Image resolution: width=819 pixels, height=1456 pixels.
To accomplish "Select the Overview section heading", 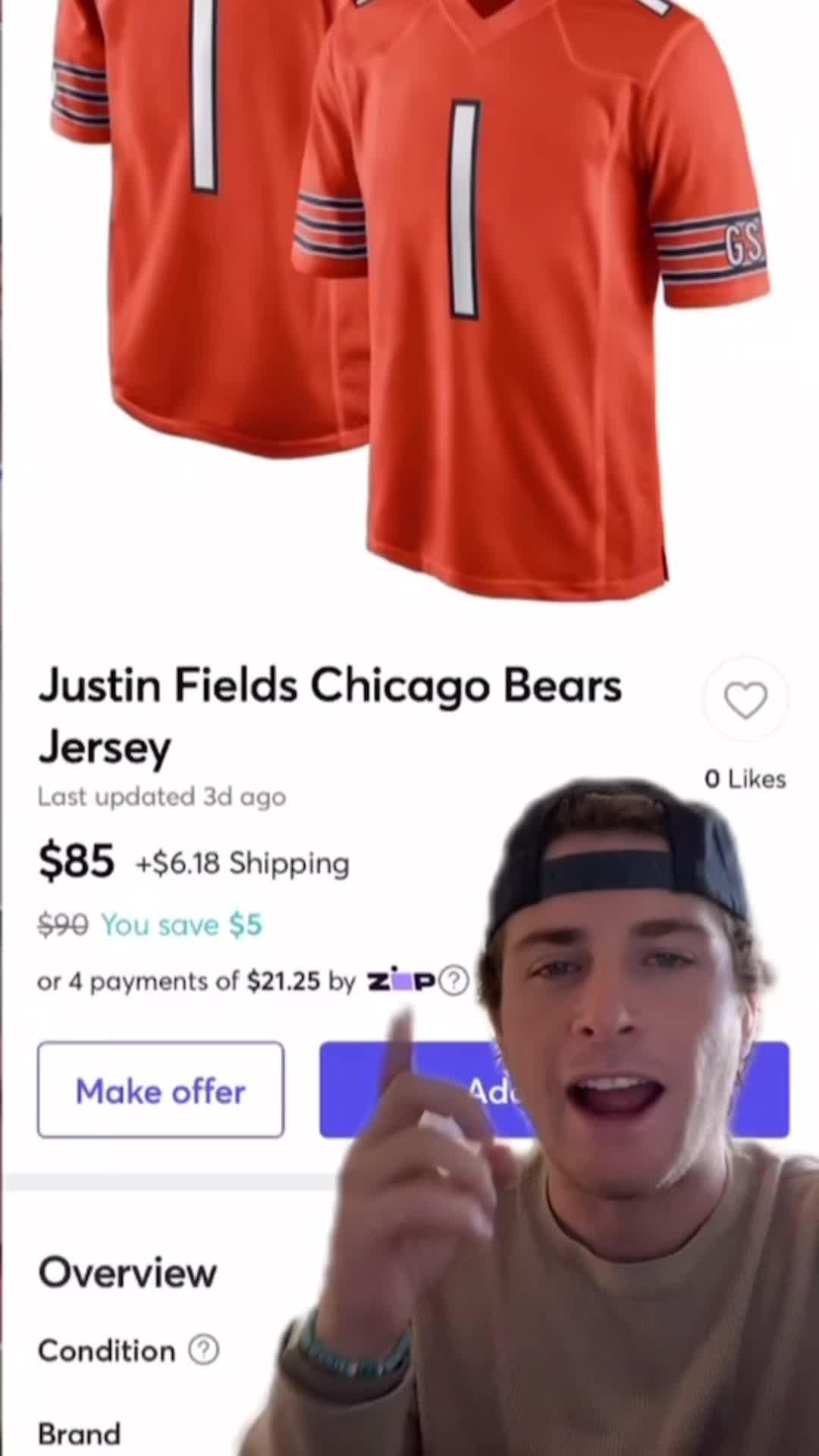I will tap(127, 1272).
